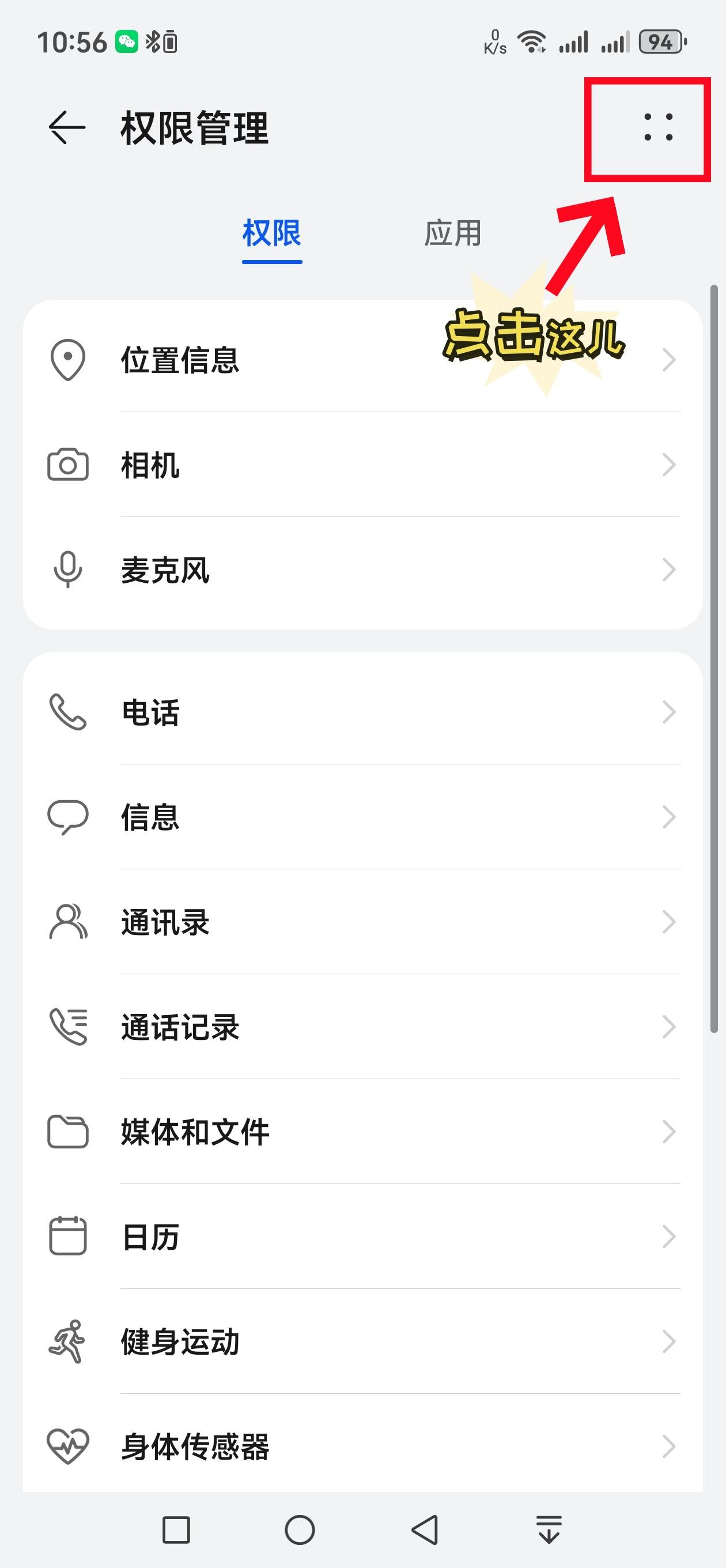Select the 权限 tab

(272, 233)
